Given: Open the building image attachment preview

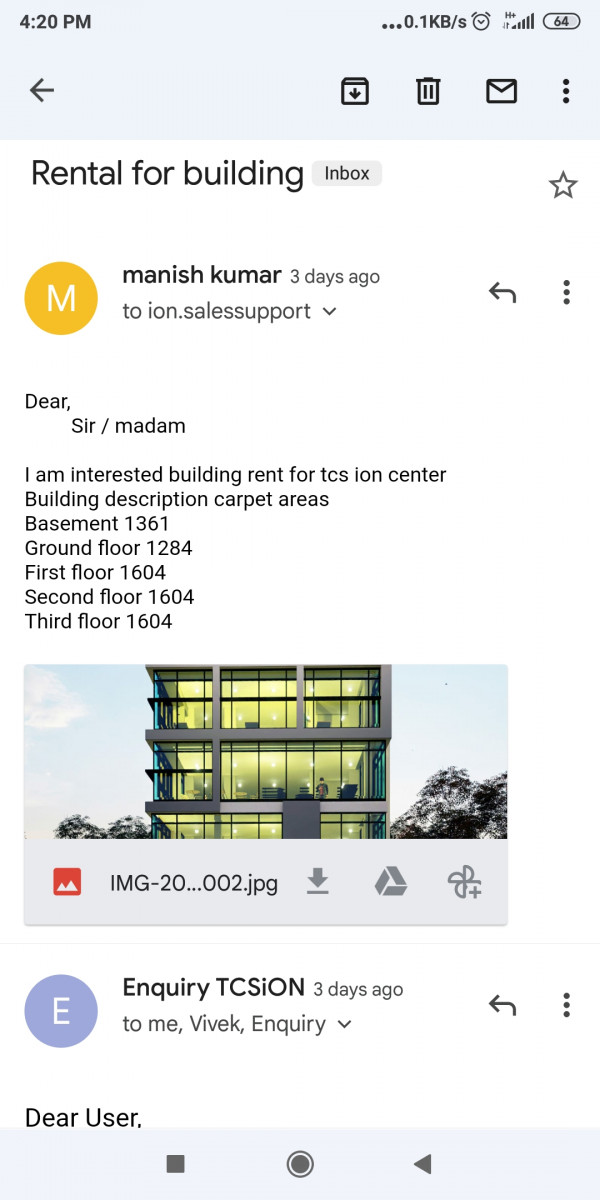Looking at the screenshot, I should (265, 752).
